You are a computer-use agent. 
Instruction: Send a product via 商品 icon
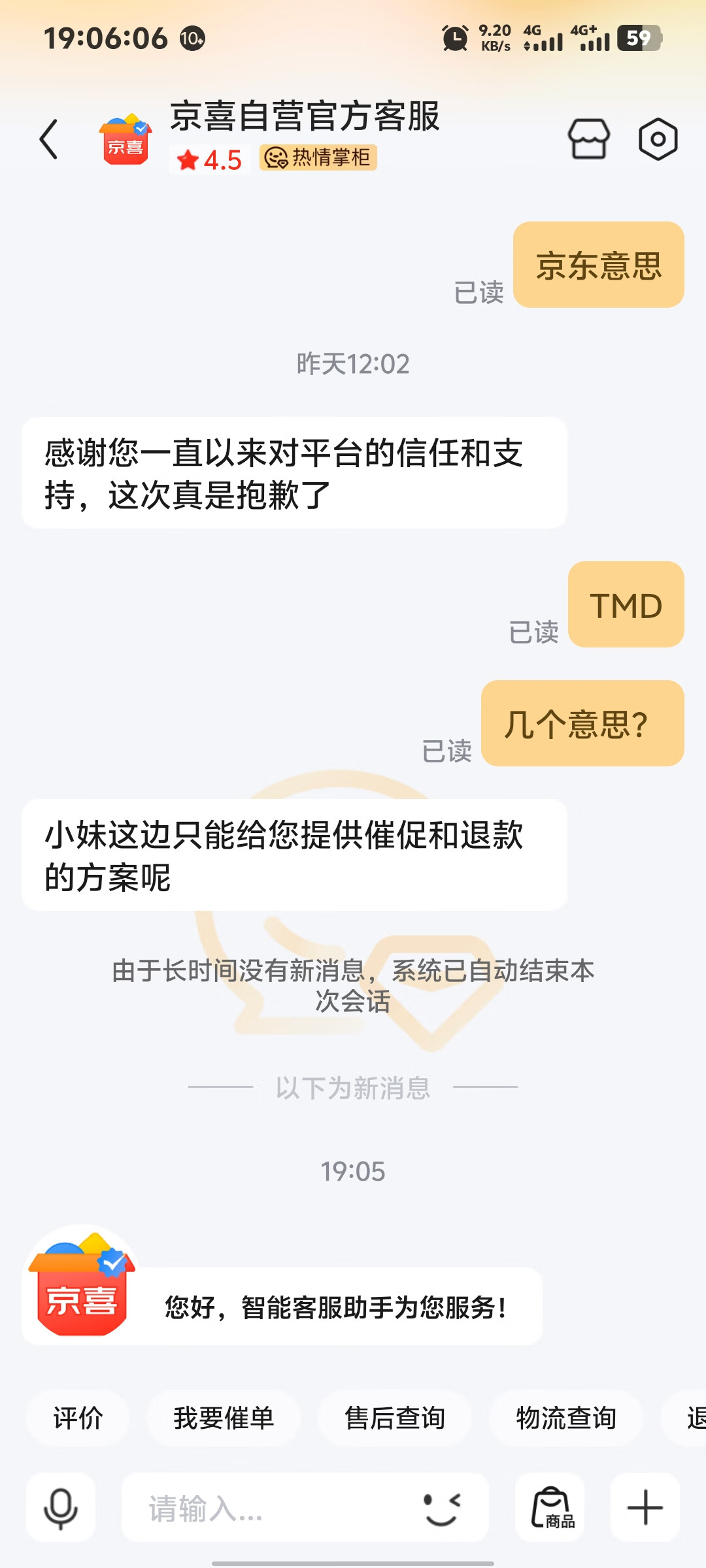550,1507
